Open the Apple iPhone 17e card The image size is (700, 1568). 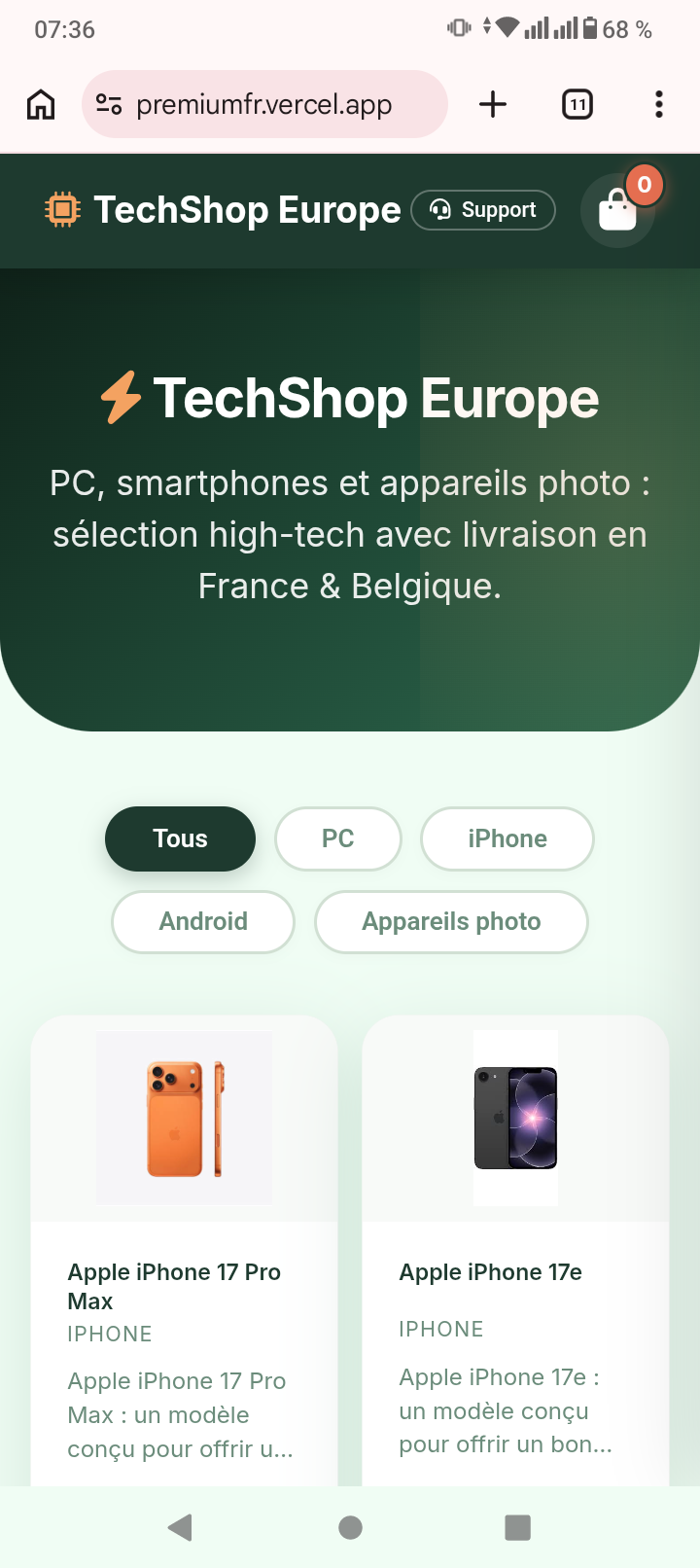click(x=515, y=1250)
